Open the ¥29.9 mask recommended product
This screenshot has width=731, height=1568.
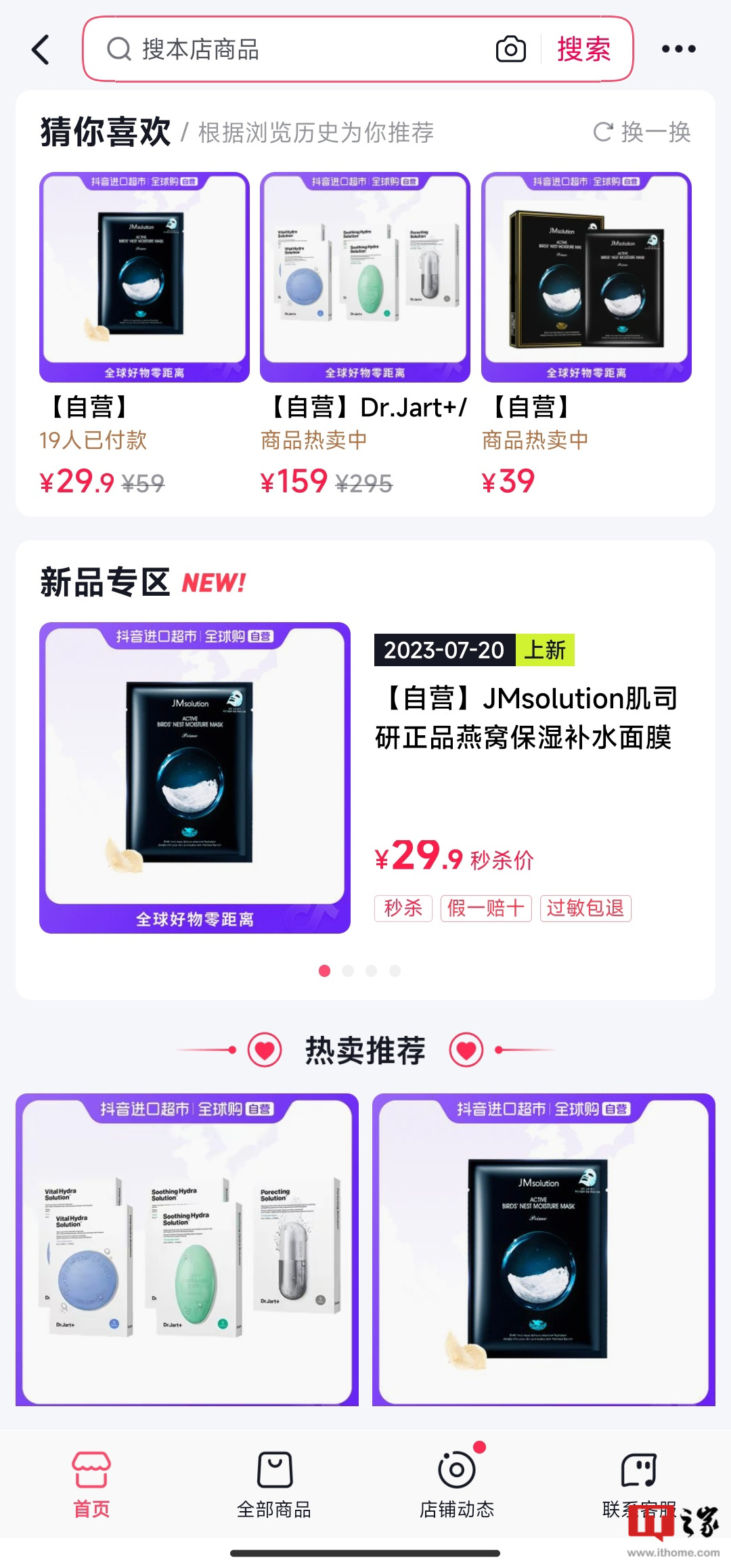click(x=144, y=278)
